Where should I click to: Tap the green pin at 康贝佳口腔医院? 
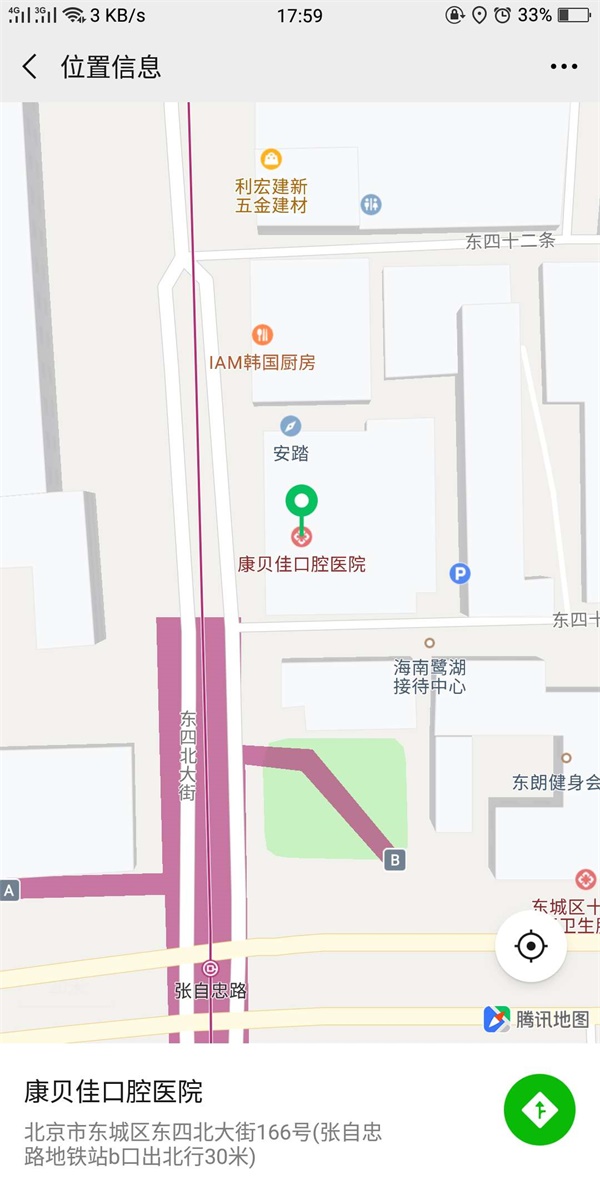point(301,501)
